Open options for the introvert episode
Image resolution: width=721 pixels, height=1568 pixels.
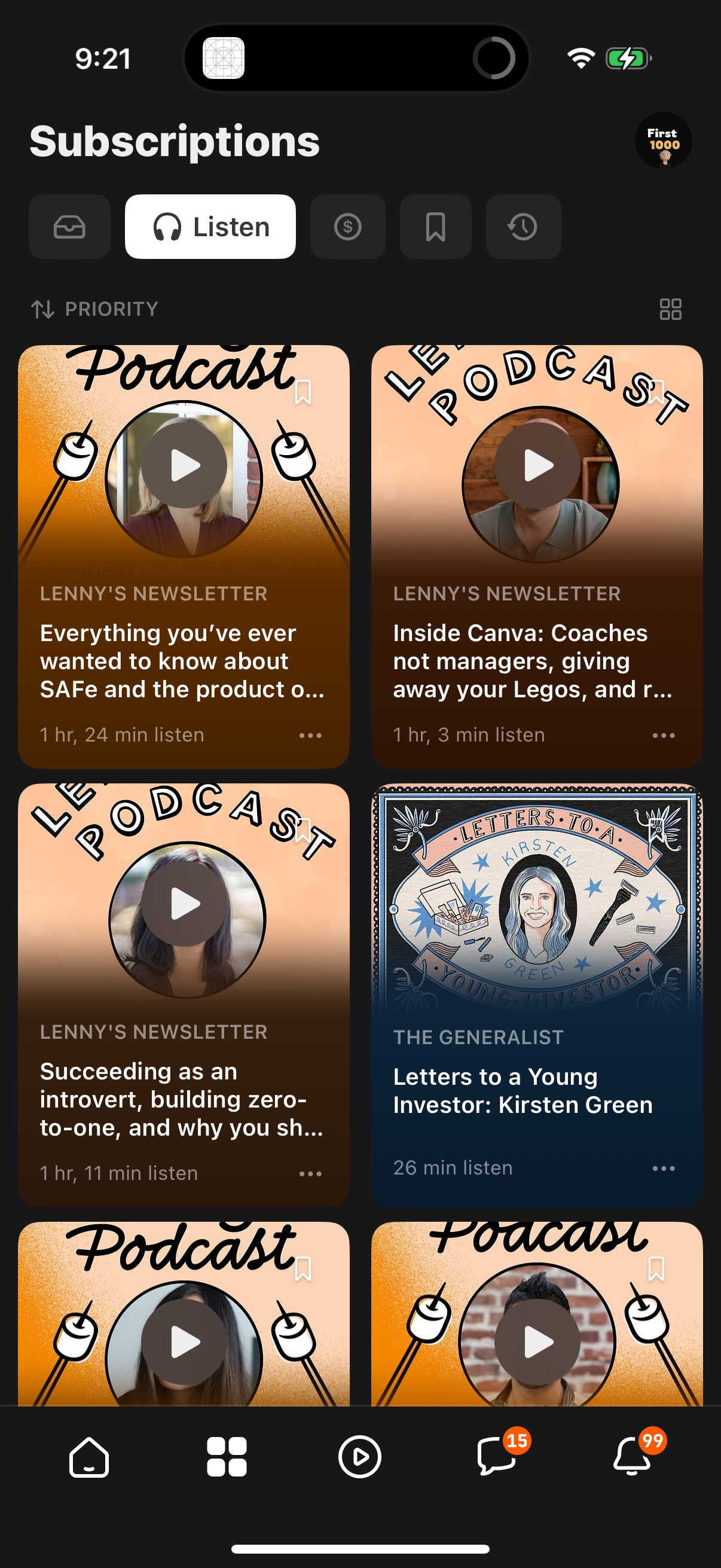click(x=310, y=1173)
